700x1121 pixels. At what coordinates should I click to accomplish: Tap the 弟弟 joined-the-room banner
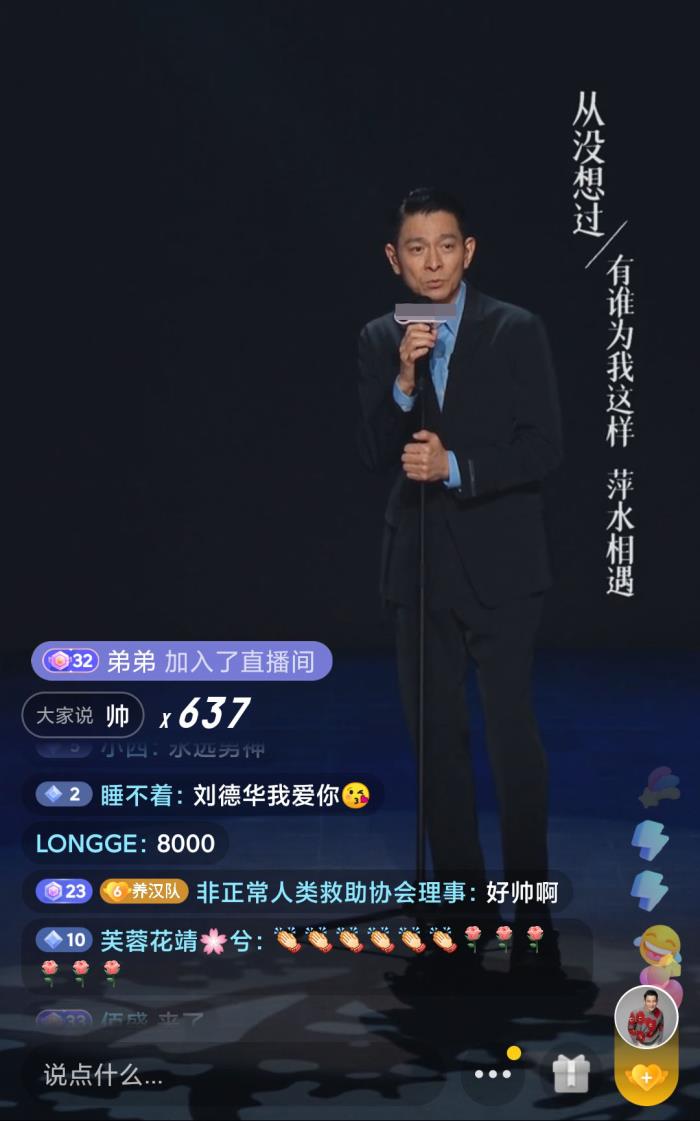[182, 661]
